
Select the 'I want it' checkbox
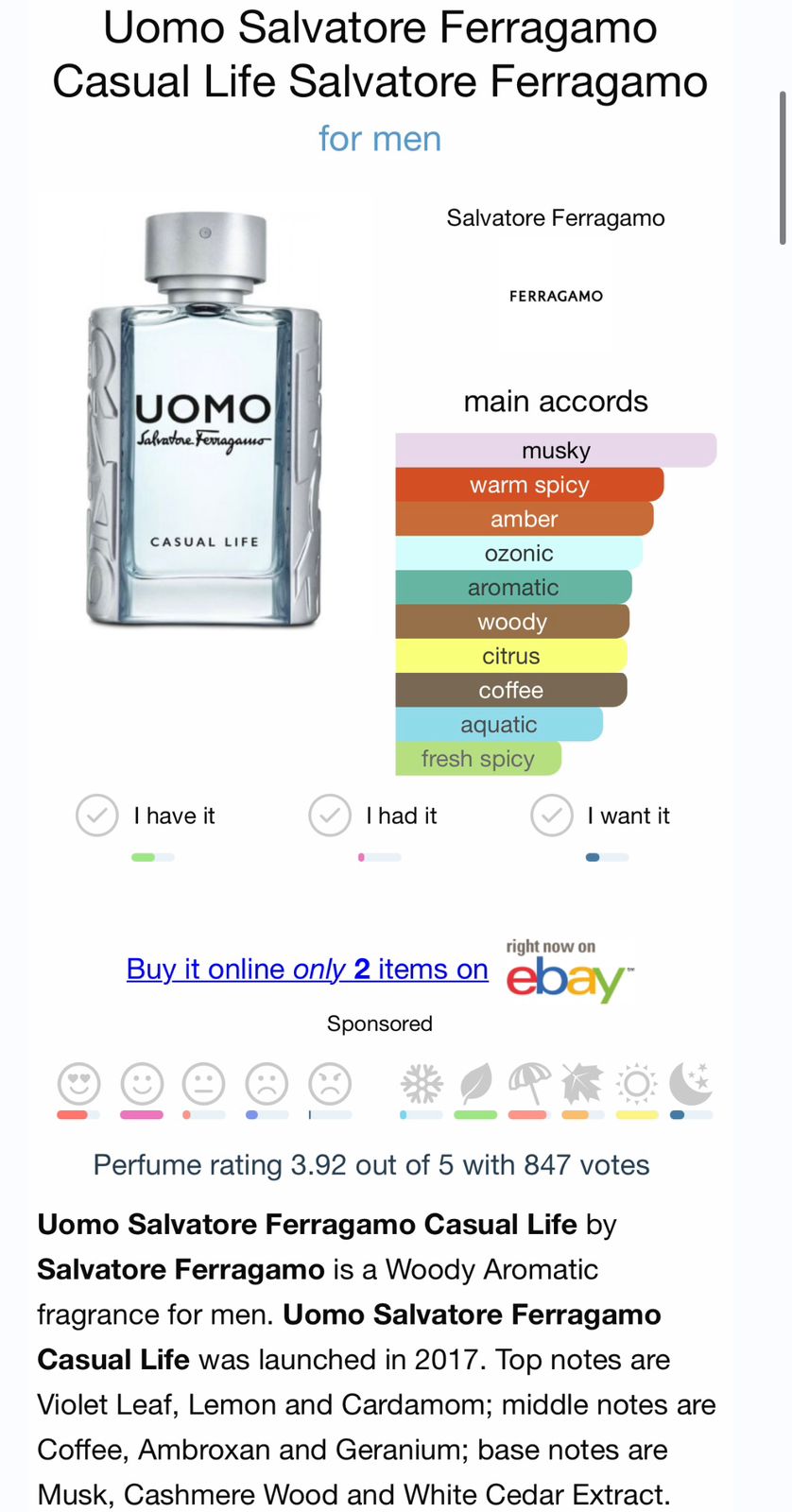[x=552, y=816]
